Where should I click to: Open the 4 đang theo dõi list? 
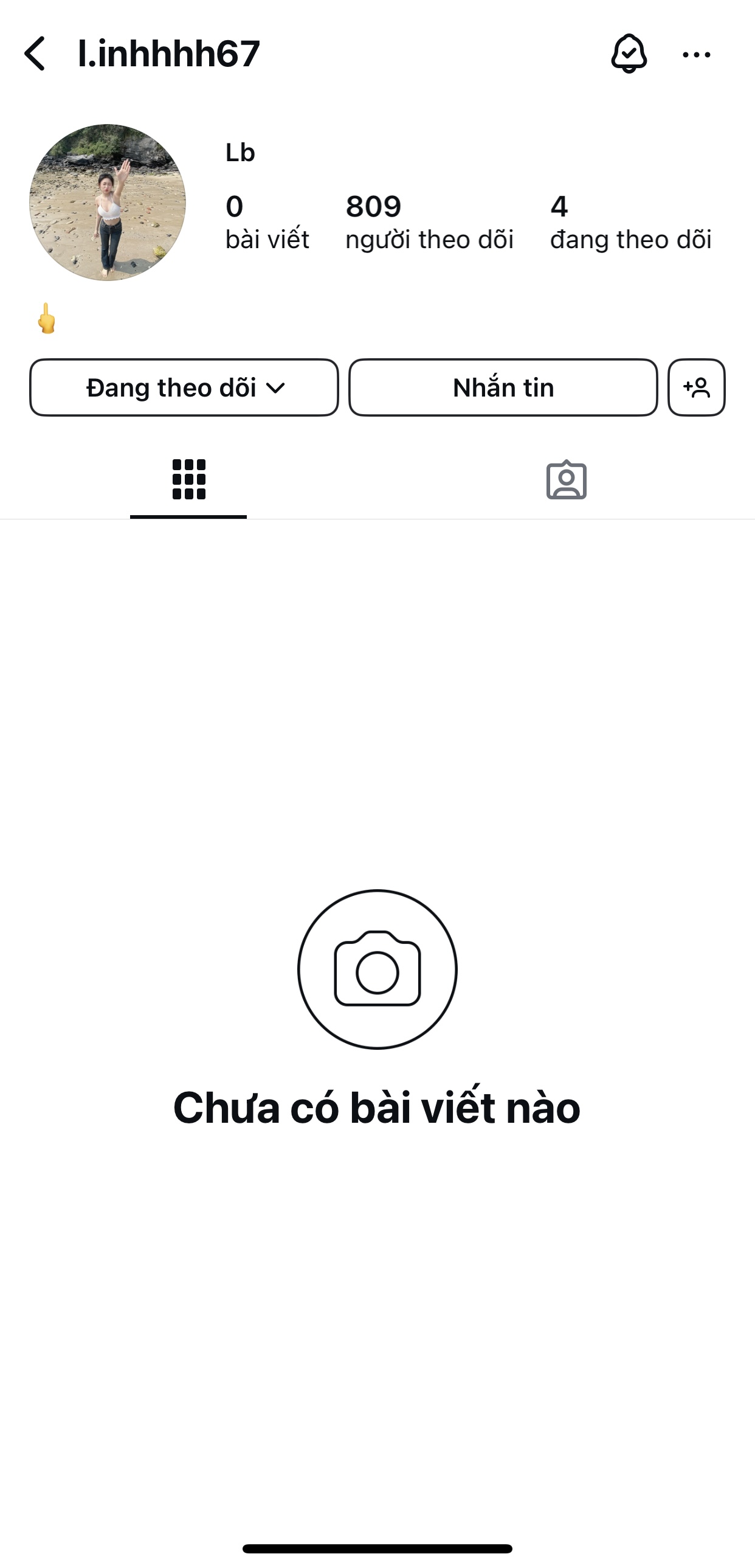630,222
